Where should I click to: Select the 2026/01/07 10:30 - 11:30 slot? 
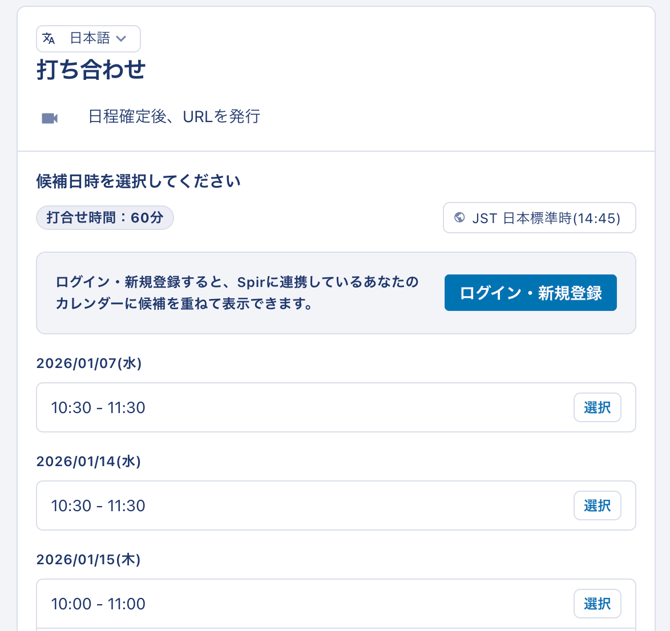pyautogui.click(x=597, y=407)
